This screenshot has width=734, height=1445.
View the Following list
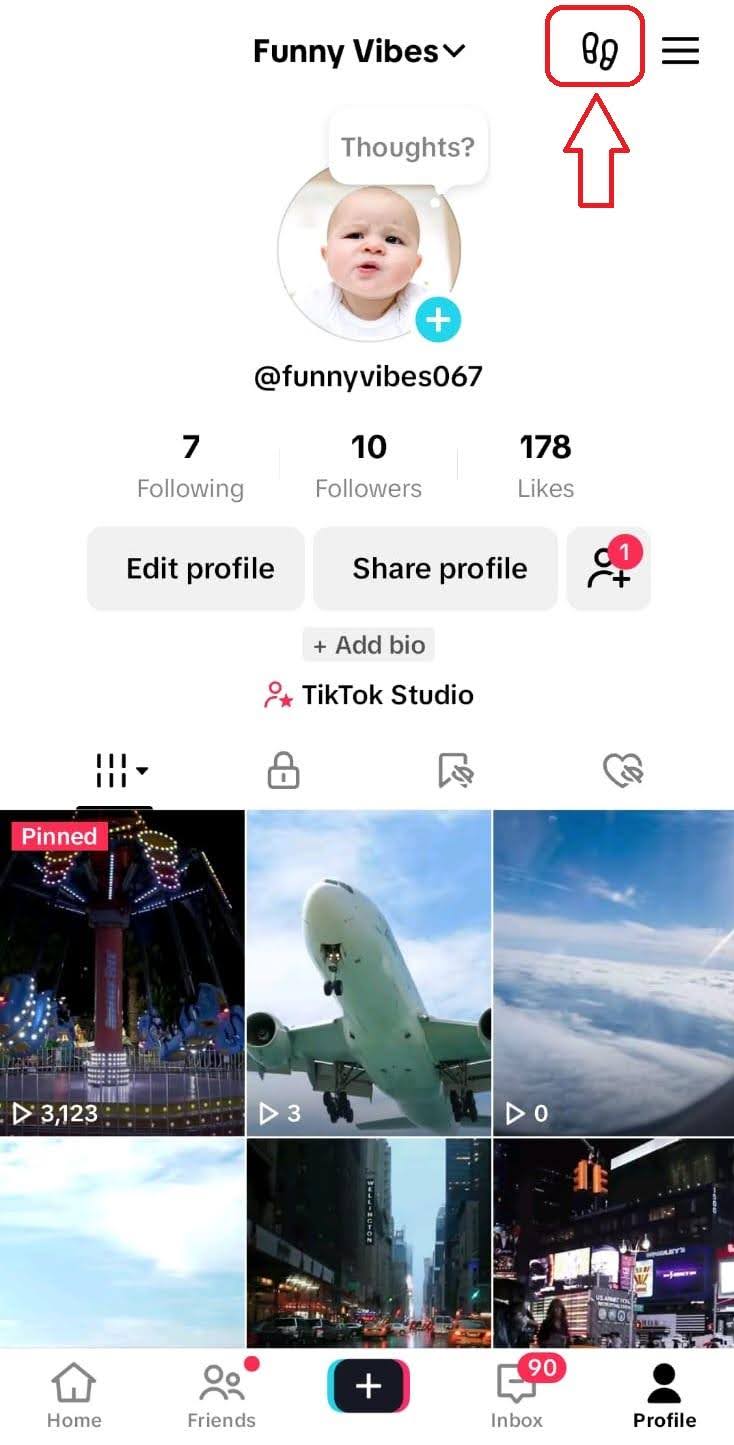click(x=190, y=466)
